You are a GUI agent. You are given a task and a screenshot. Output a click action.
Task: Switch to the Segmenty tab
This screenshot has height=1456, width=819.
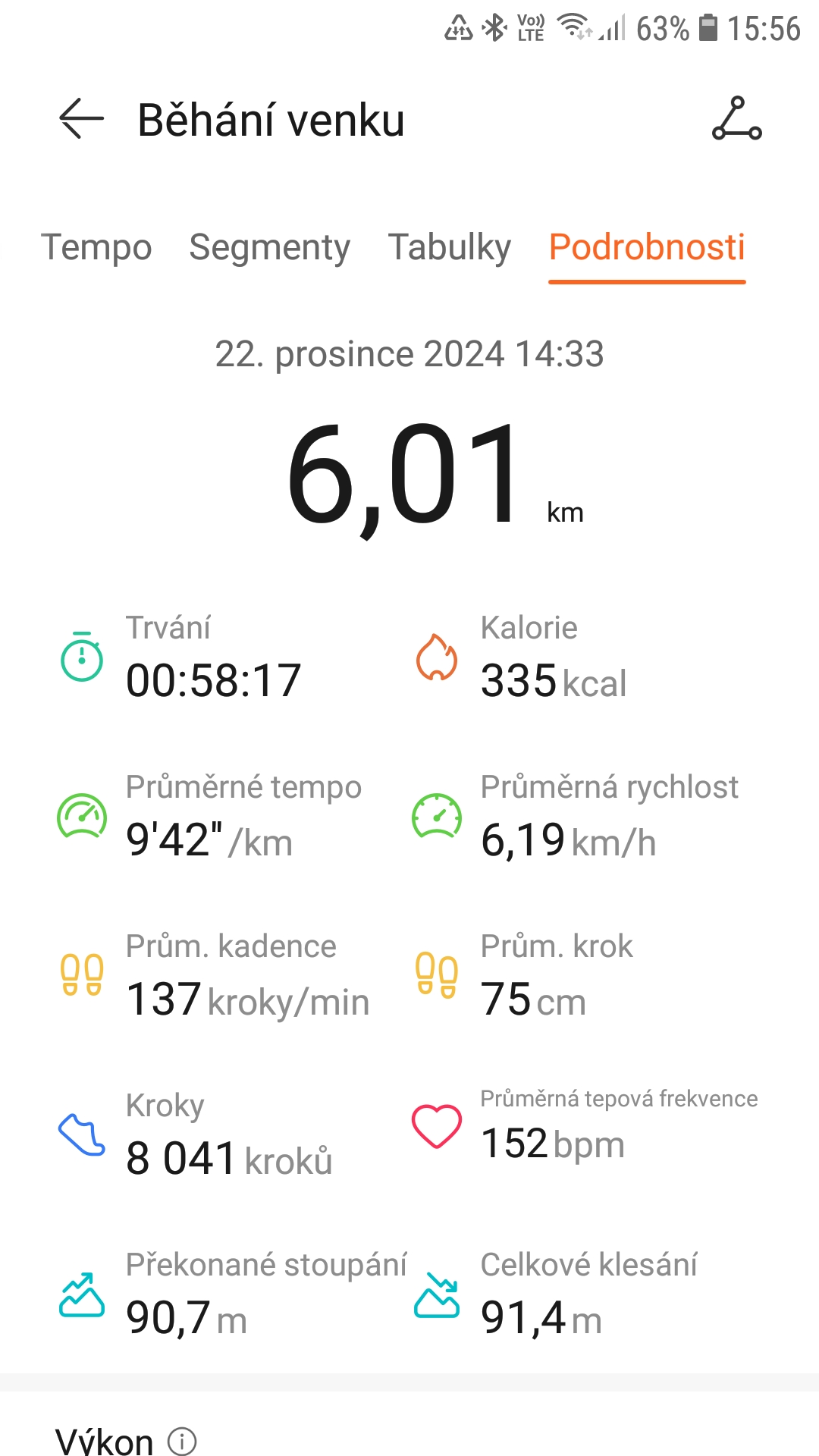(x=269, y=247)
